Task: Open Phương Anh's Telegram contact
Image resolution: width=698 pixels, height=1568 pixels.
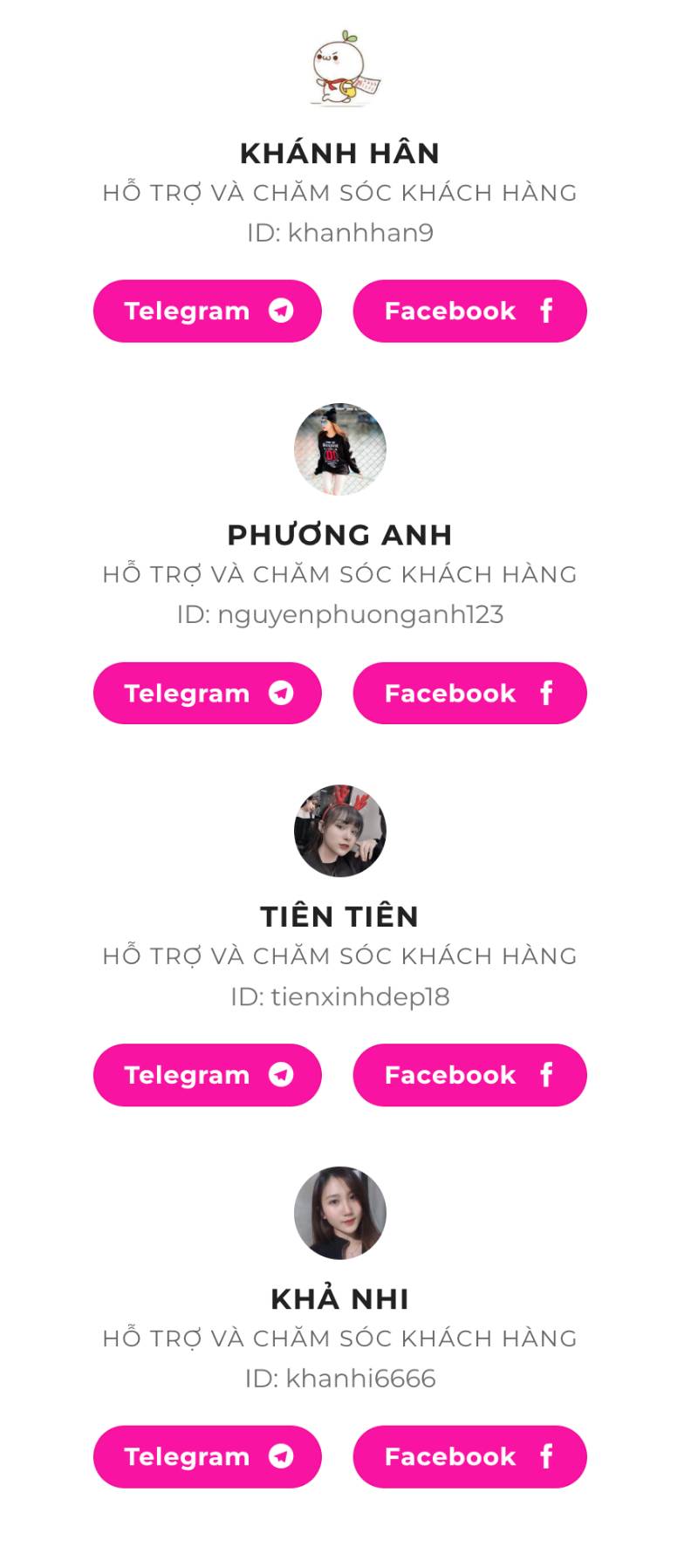Action: tap(208, 693)
